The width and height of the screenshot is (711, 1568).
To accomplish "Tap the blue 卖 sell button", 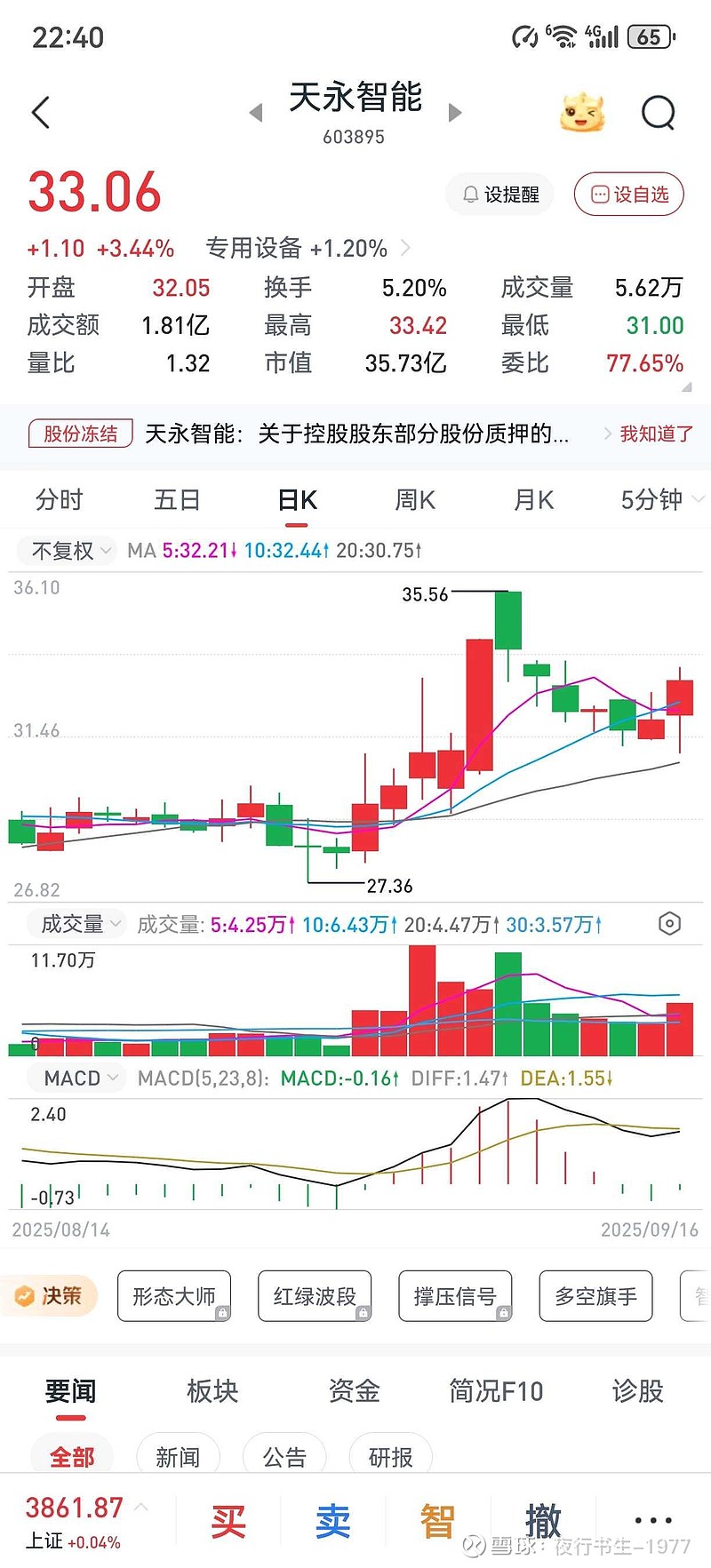I will [333, 1521].
